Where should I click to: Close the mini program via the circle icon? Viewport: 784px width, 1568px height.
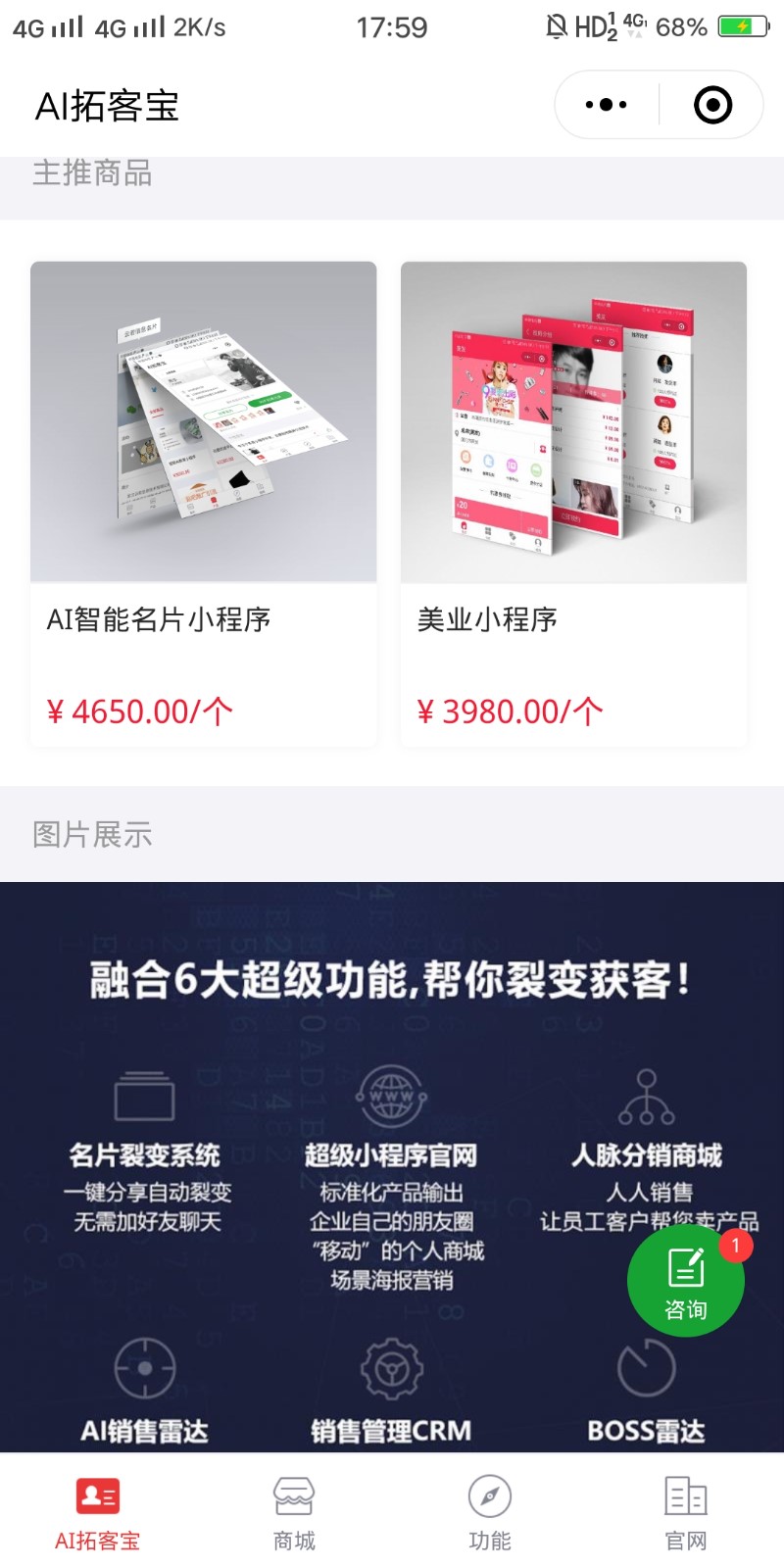[x=712, y=105]
